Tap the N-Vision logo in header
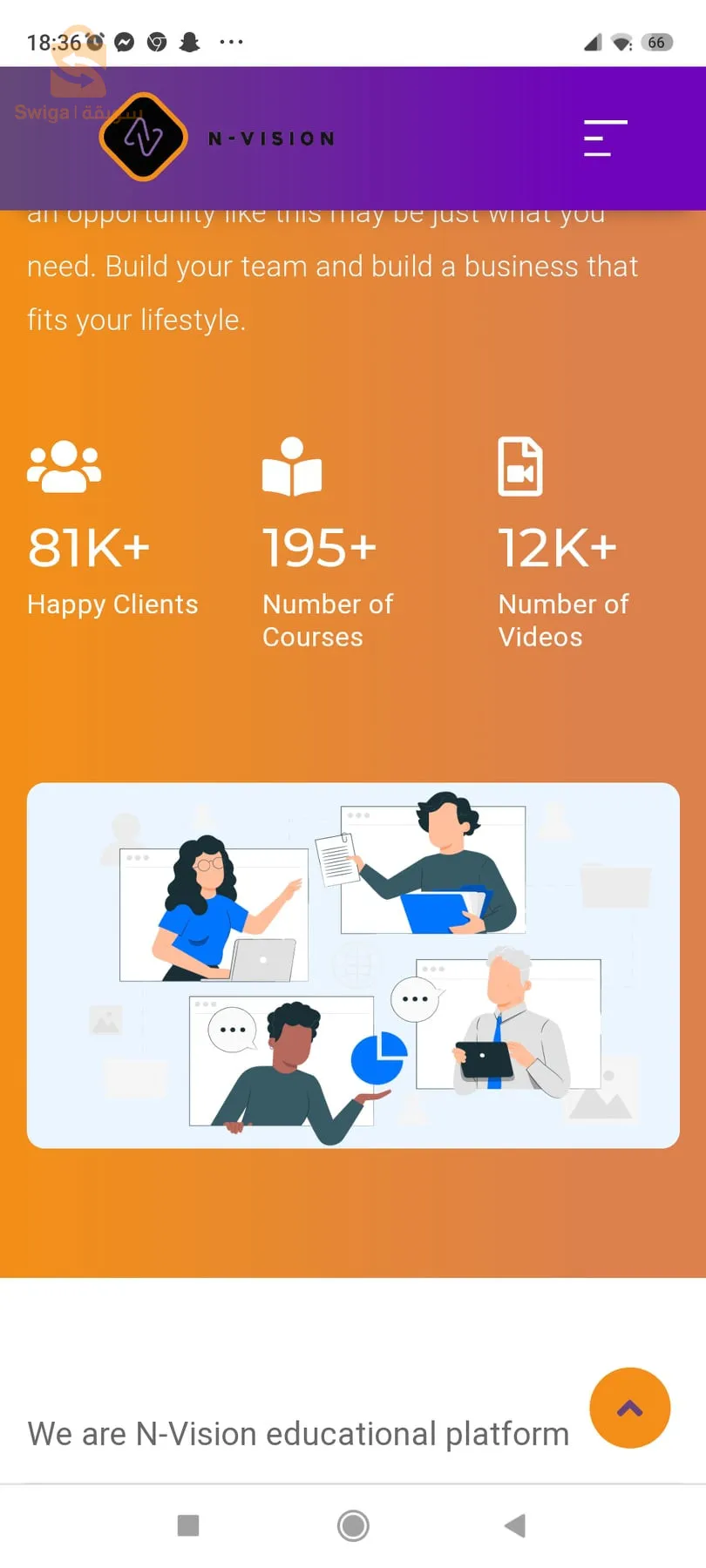 click(144, 138)
